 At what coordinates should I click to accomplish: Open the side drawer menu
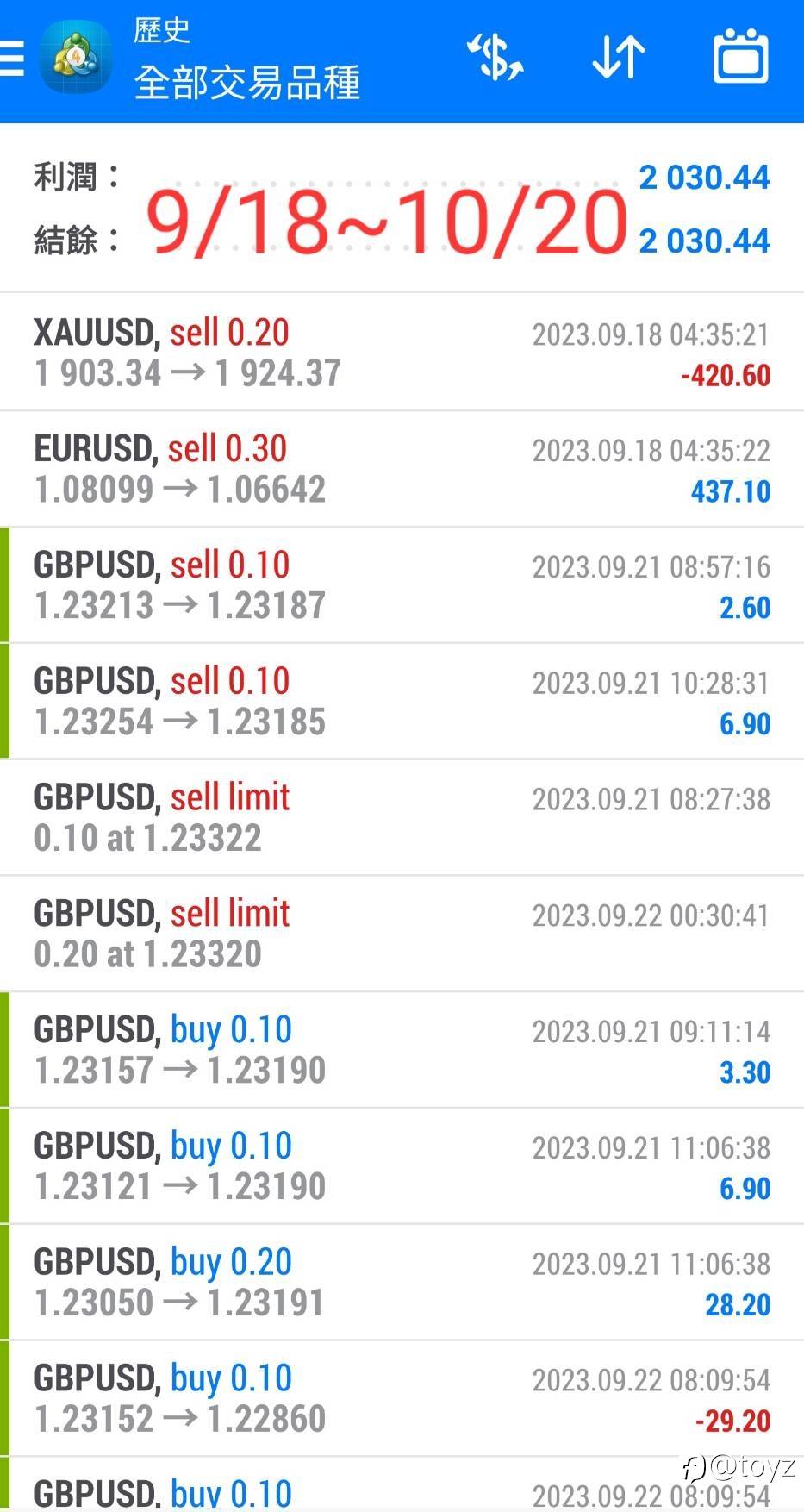pyautogui.click(x=14, y=59)
